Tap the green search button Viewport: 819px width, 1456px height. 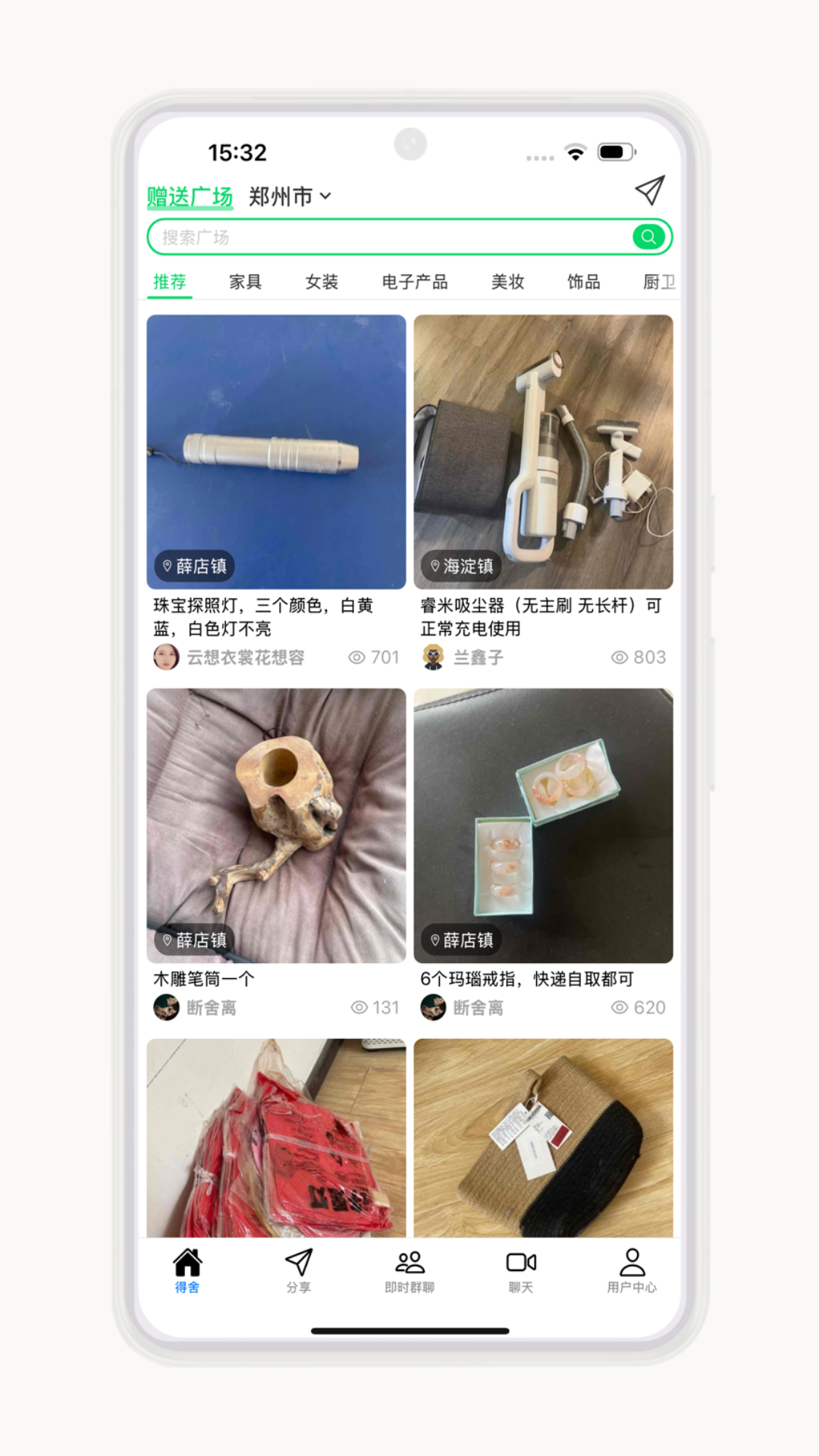648,237
